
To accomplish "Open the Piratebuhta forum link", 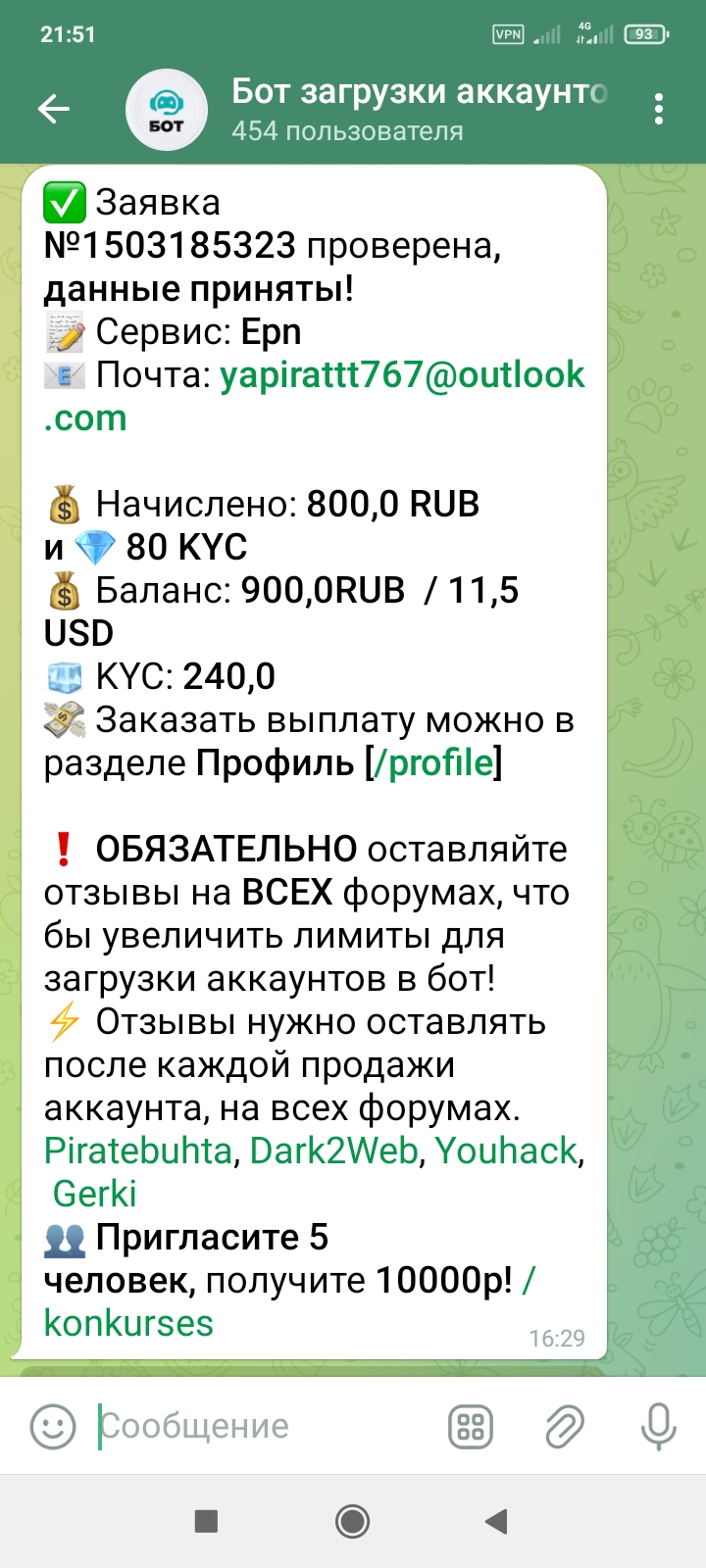I will [138, 1151].
